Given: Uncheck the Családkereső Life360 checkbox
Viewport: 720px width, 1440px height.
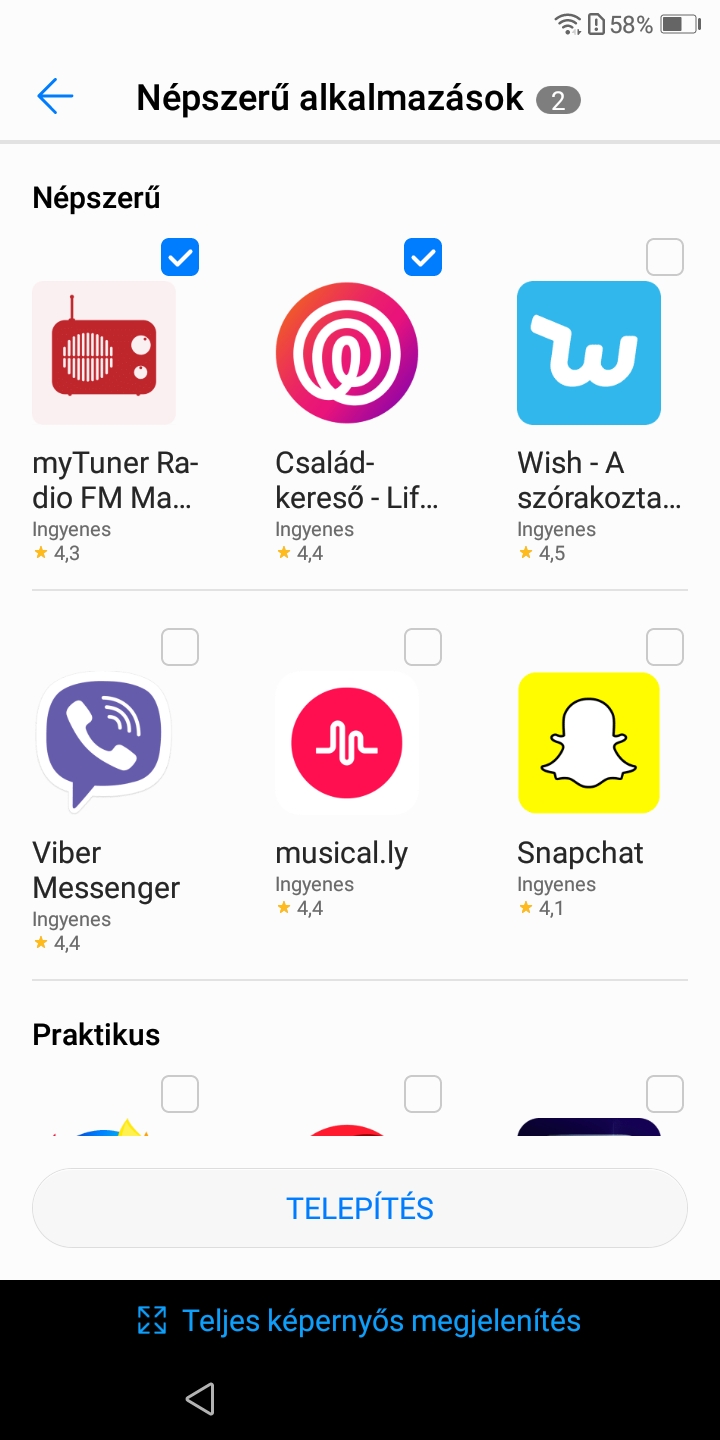Looking at the screenshot, I should (423, 258).
